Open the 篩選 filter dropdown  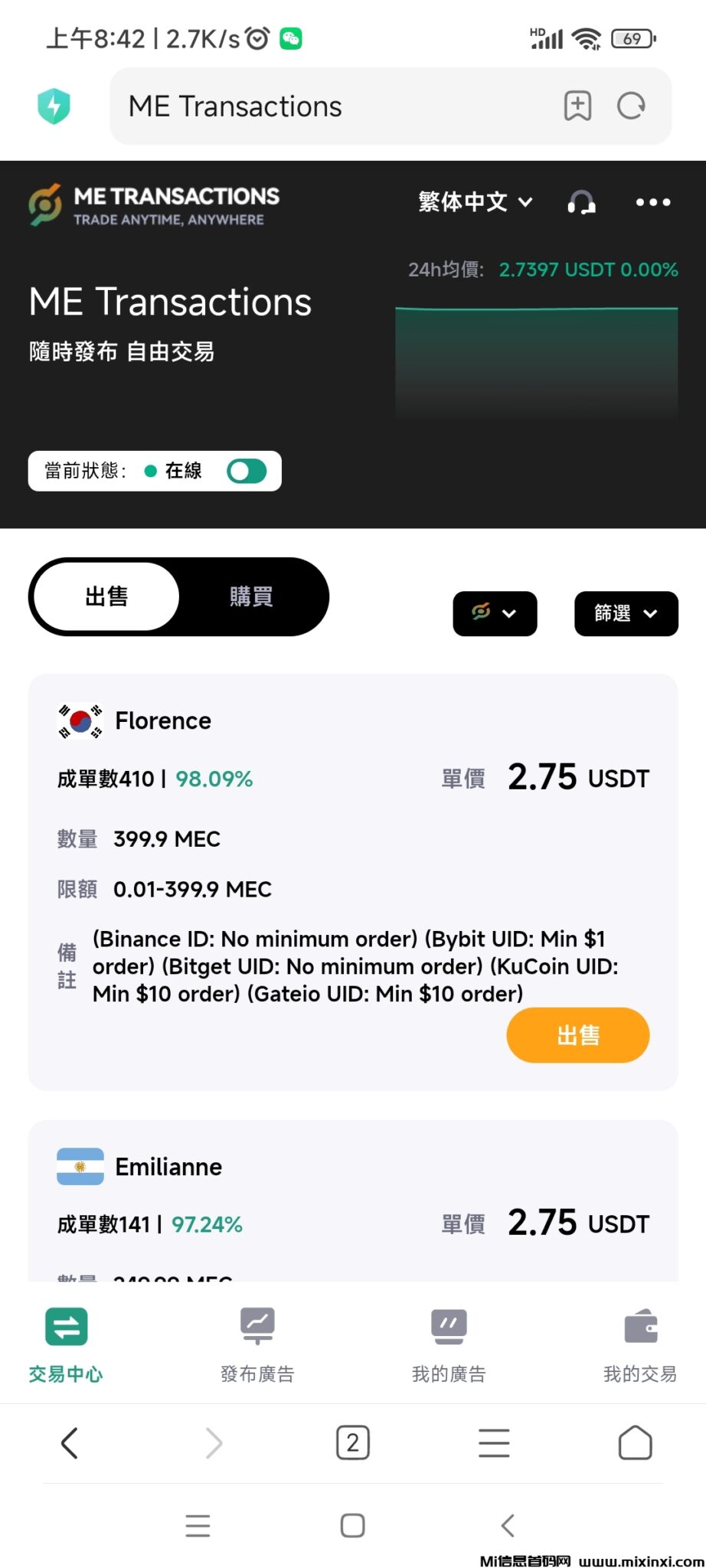pyautogui.click(x=626, y=613)
